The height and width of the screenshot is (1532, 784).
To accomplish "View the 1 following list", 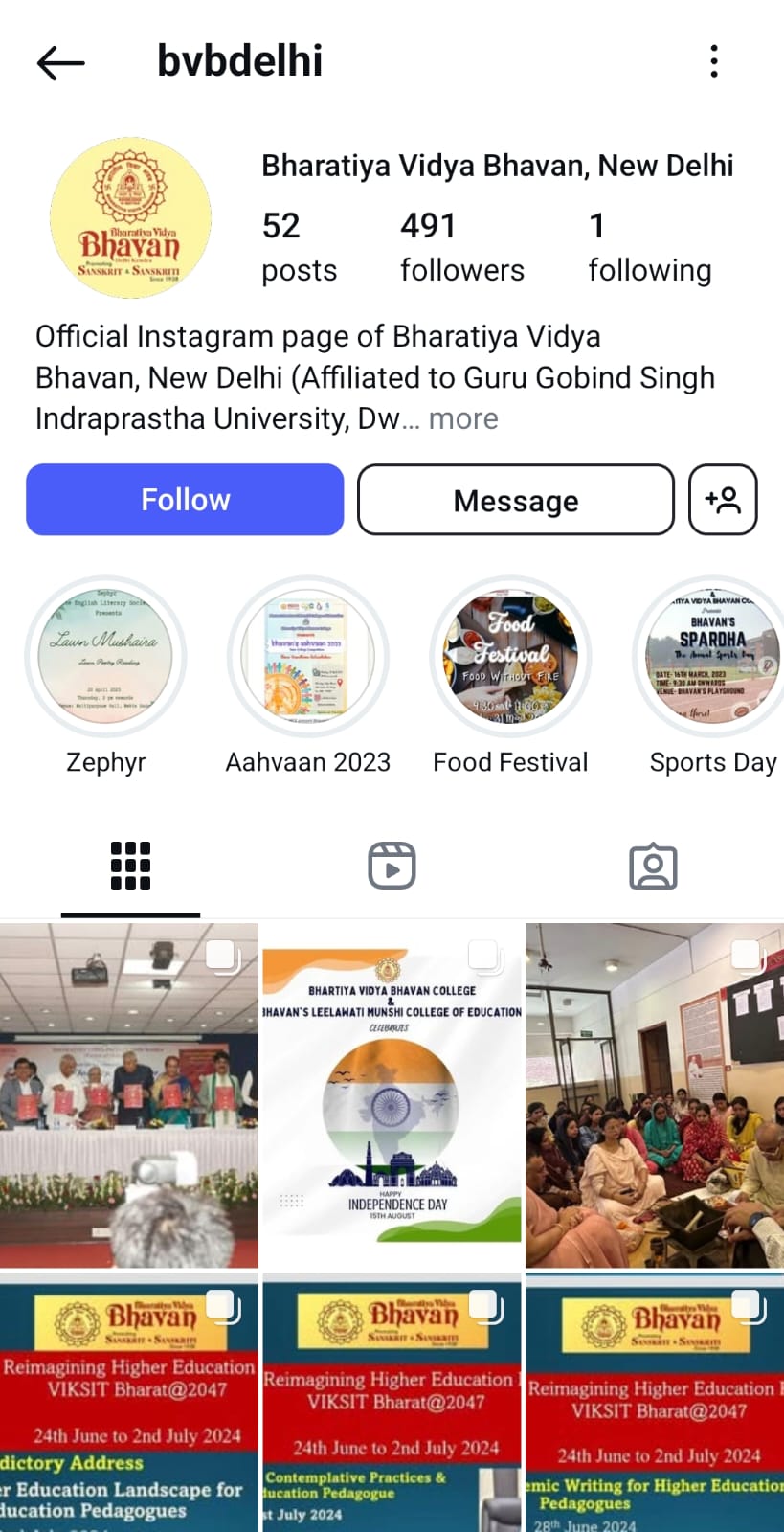I will (x=649, y=247).
